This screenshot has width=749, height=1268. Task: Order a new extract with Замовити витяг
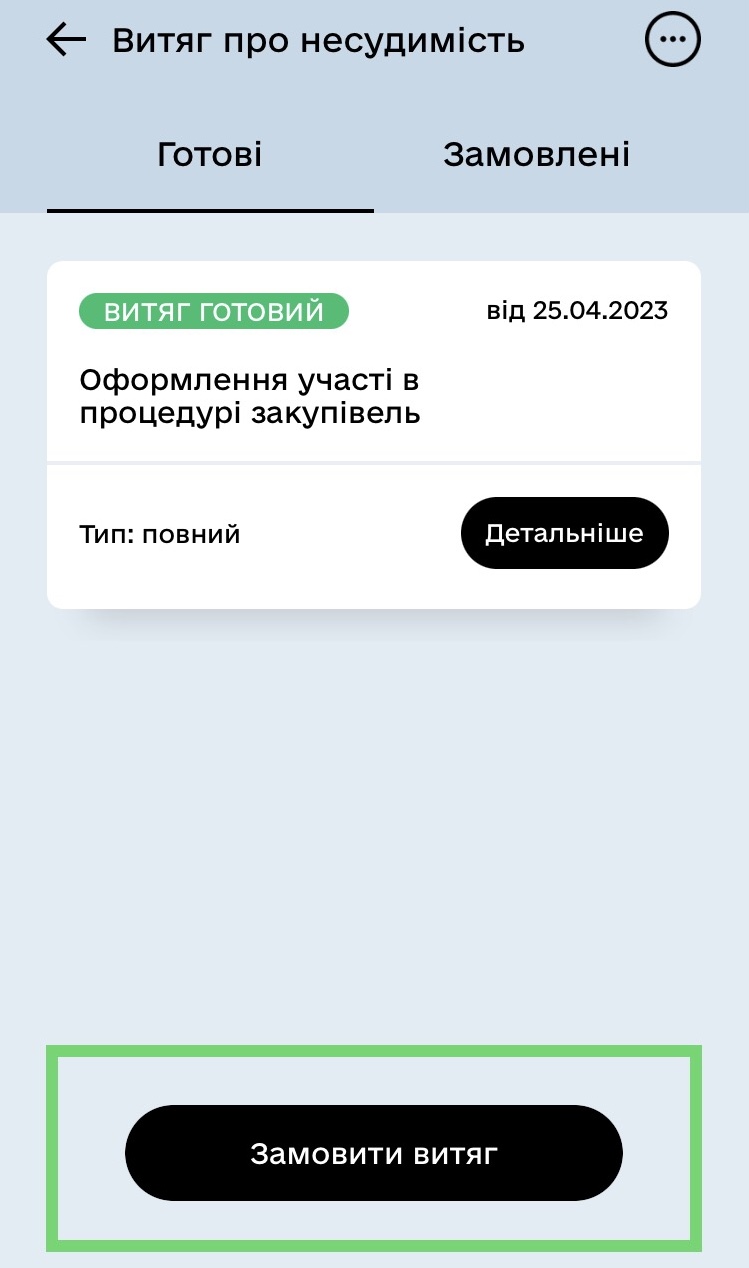(374, 1153)
